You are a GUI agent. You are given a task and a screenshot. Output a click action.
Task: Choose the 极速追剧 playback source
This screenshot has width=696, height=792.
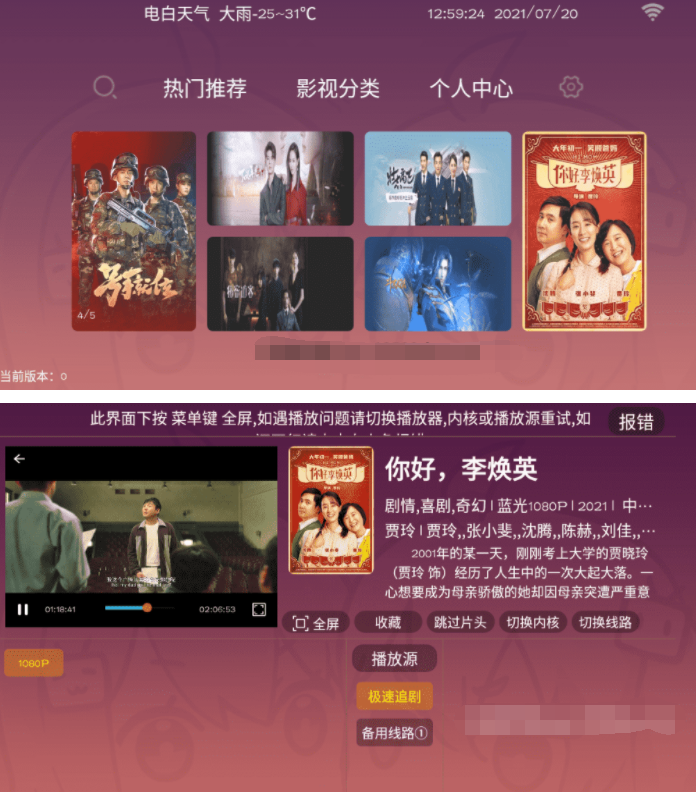tap(394, 696)
